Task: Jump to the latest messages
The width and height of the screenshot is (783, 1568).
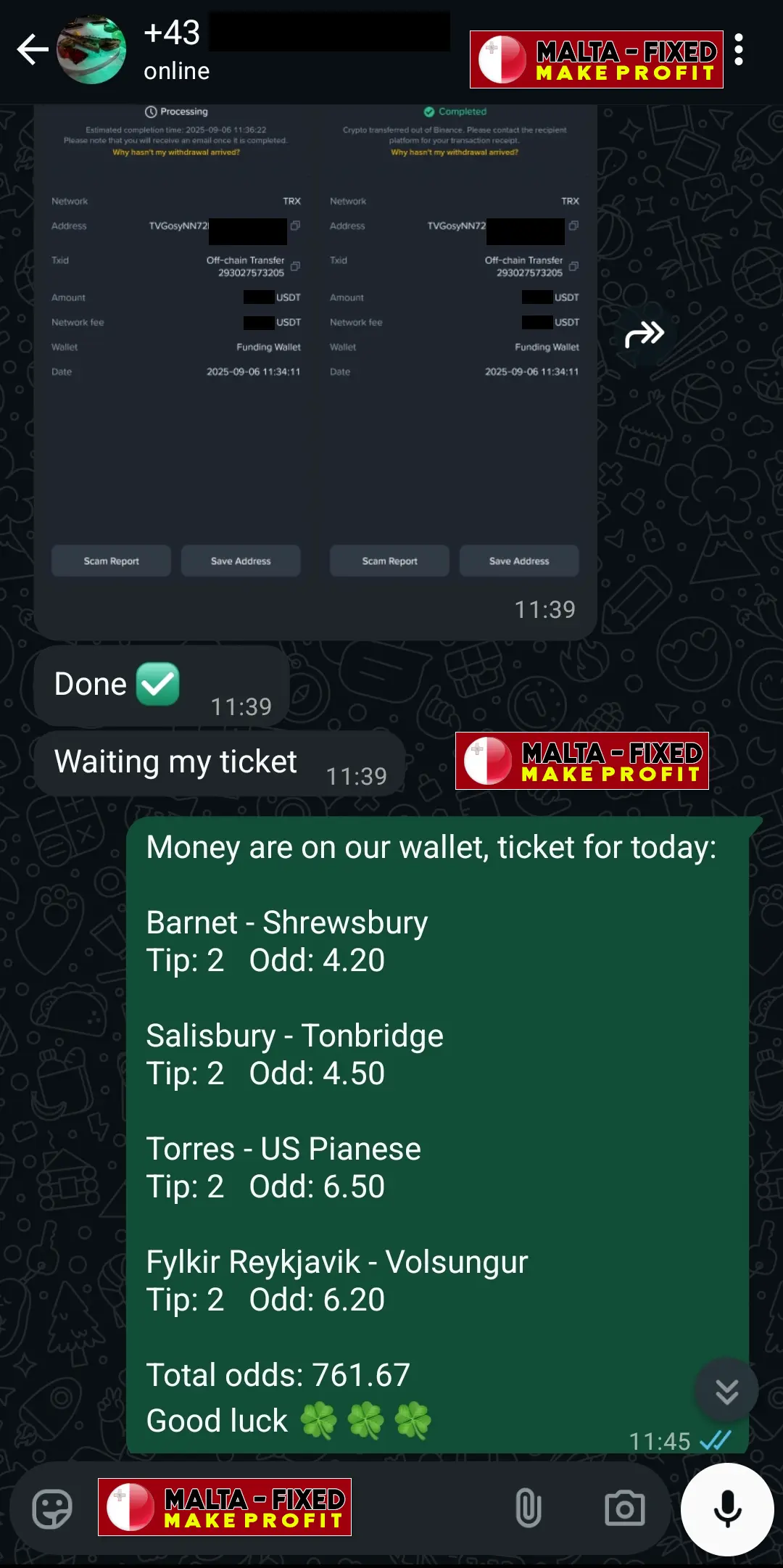Action: pyautogui.click(x=726, y=1390)
